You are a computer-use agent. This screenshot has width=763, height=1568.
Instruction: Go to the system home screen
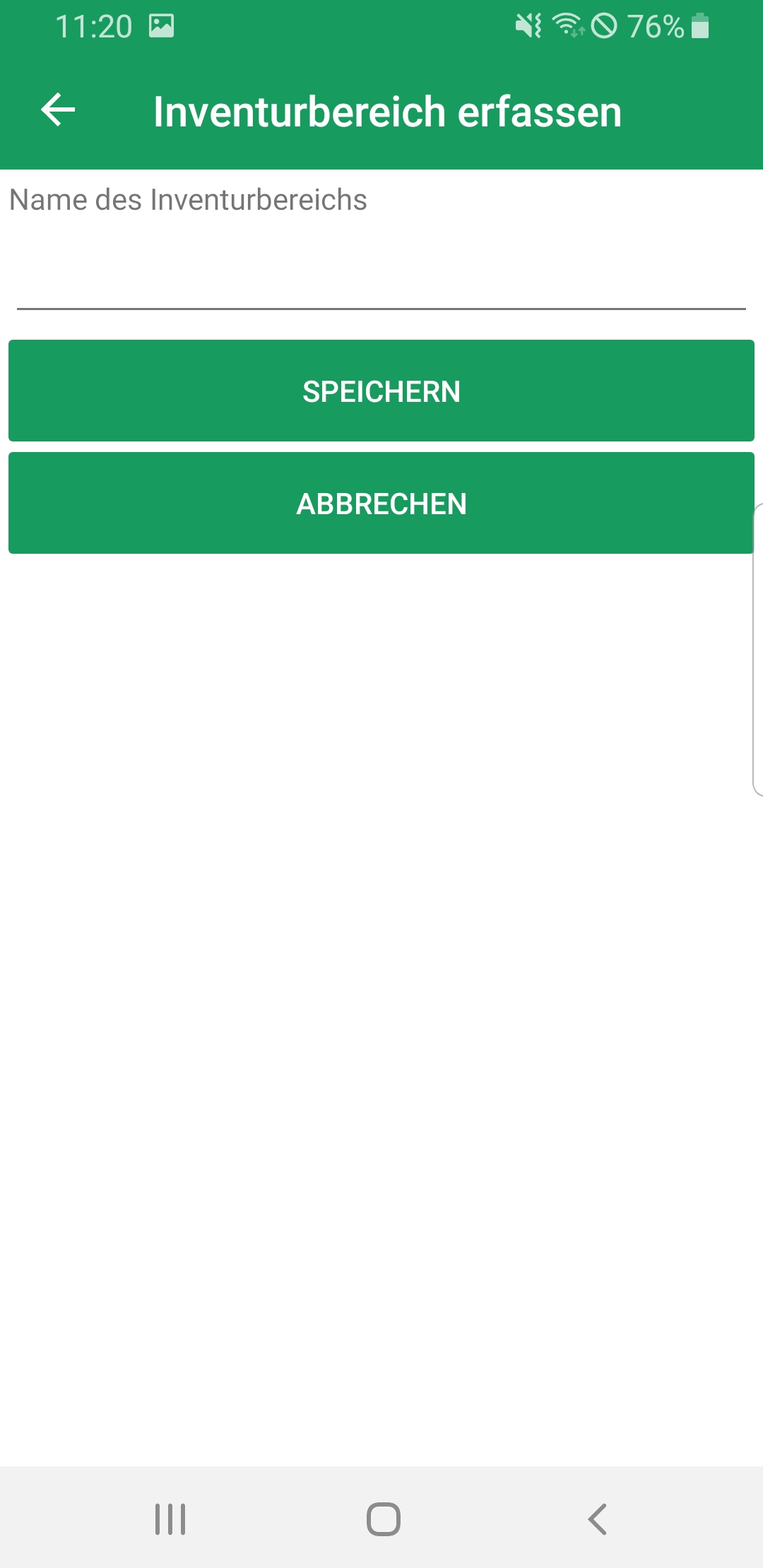(x=383, y=1519)
